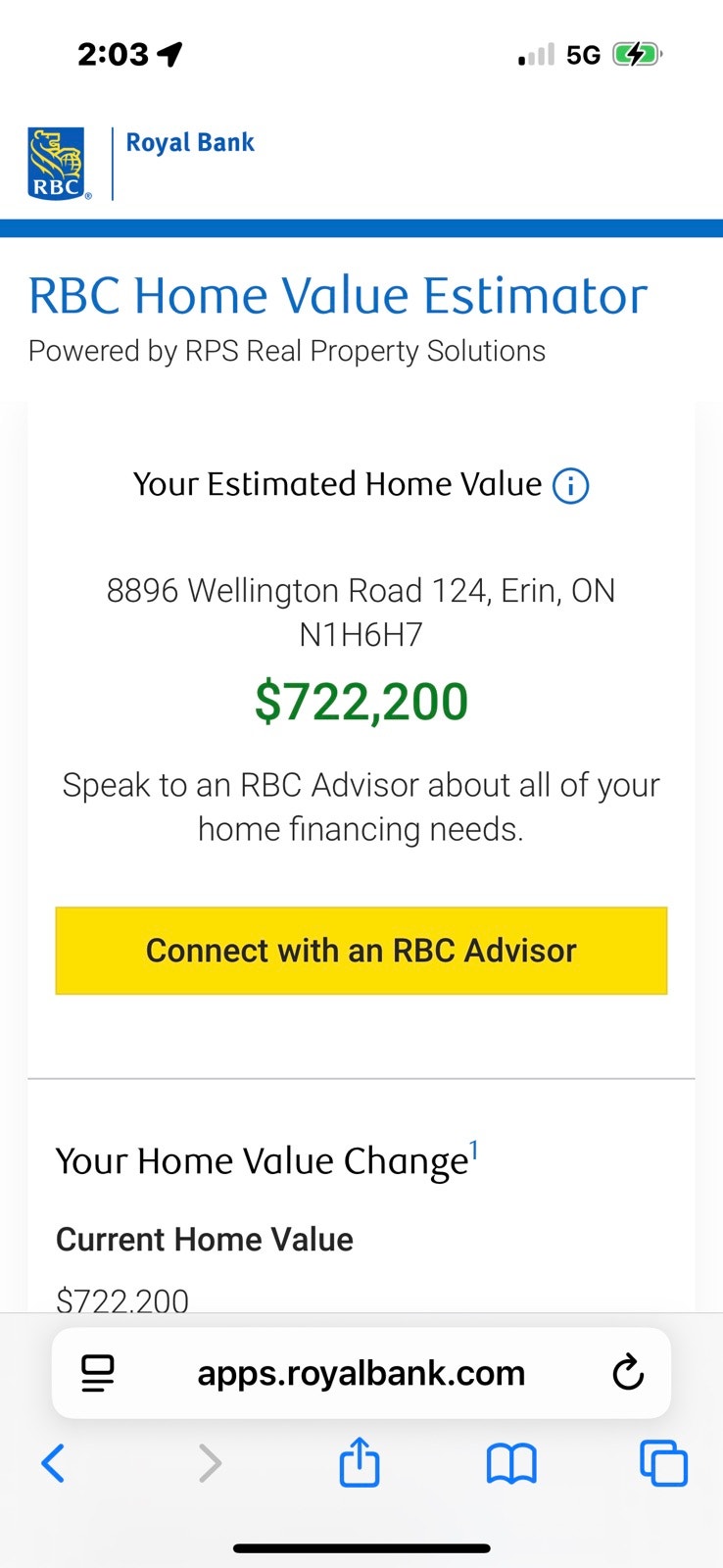The image size is (723, 1568).
Task: Open the page settings menu in address bar
Action: click(x=98, y=1373)
